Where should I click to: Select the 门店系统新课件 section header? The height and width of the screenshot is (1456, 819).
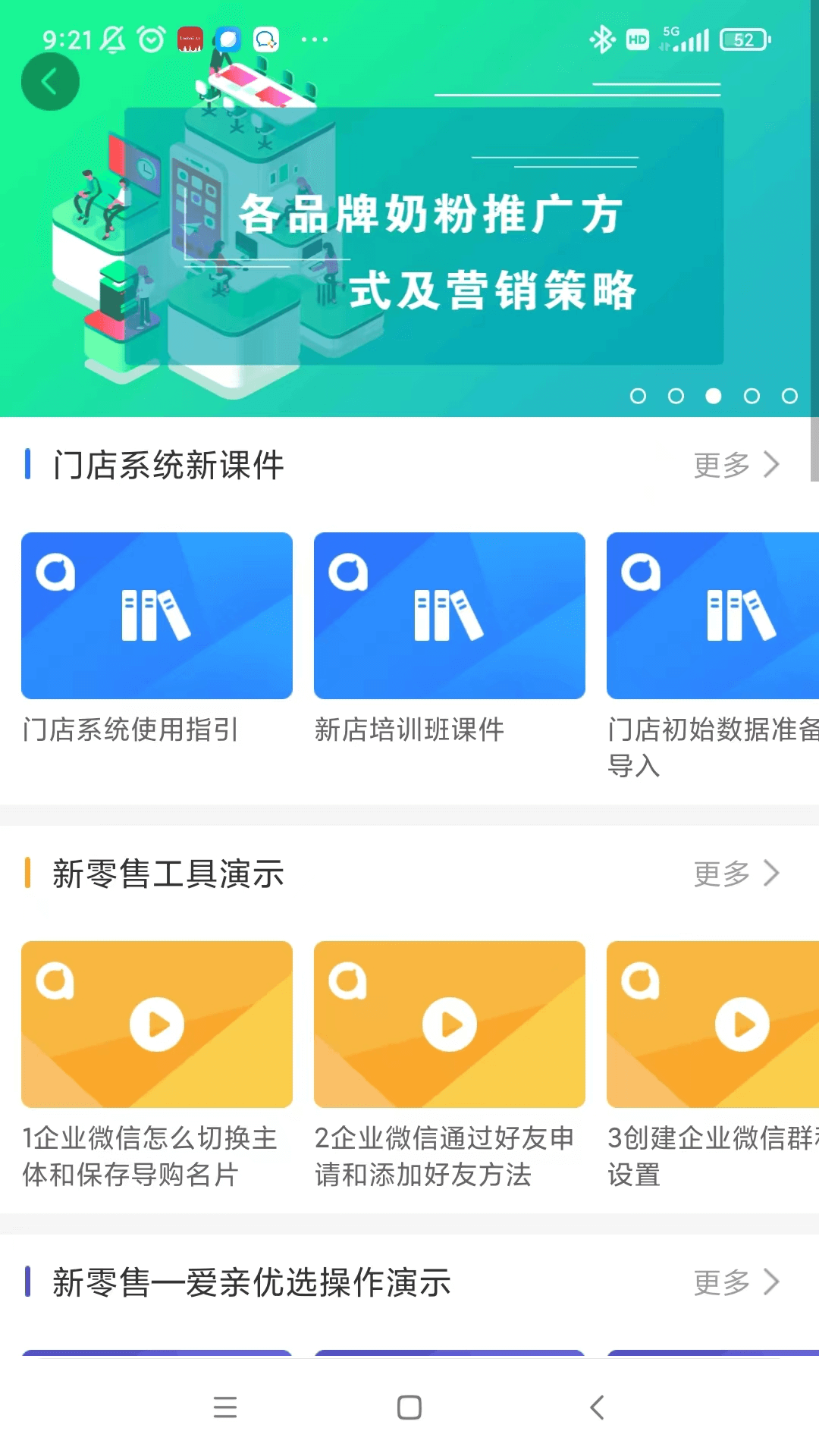(x=168, y=465)
